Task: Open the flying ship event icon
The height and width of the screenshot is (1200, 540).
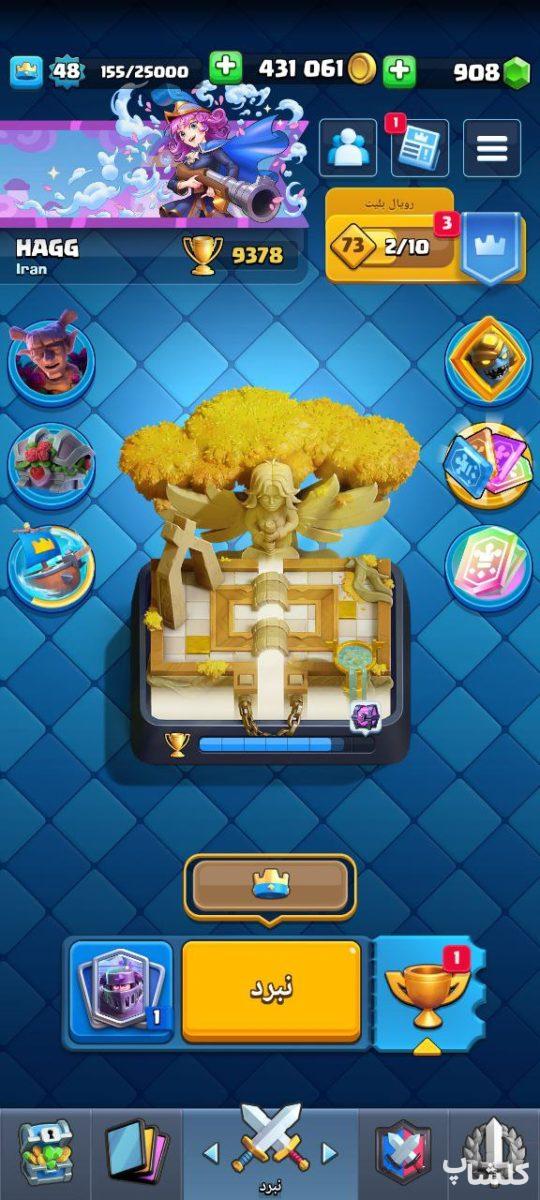Action: 52,567
